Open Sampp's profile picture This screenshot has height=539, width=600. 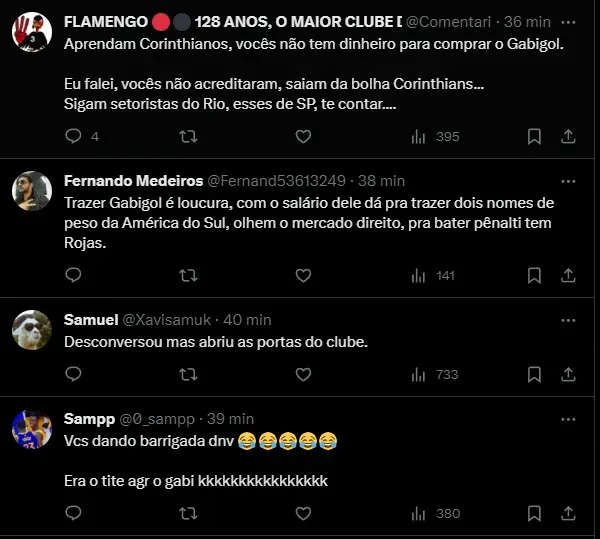(31, 428)
